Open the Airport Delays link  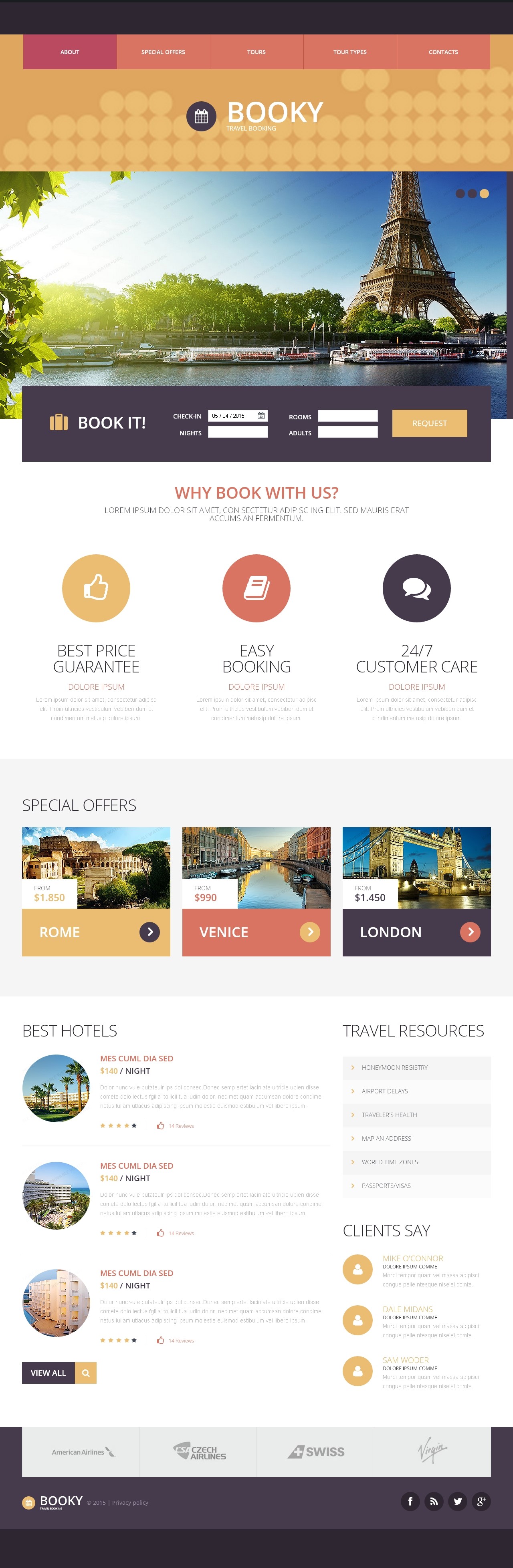point(384,1091)
